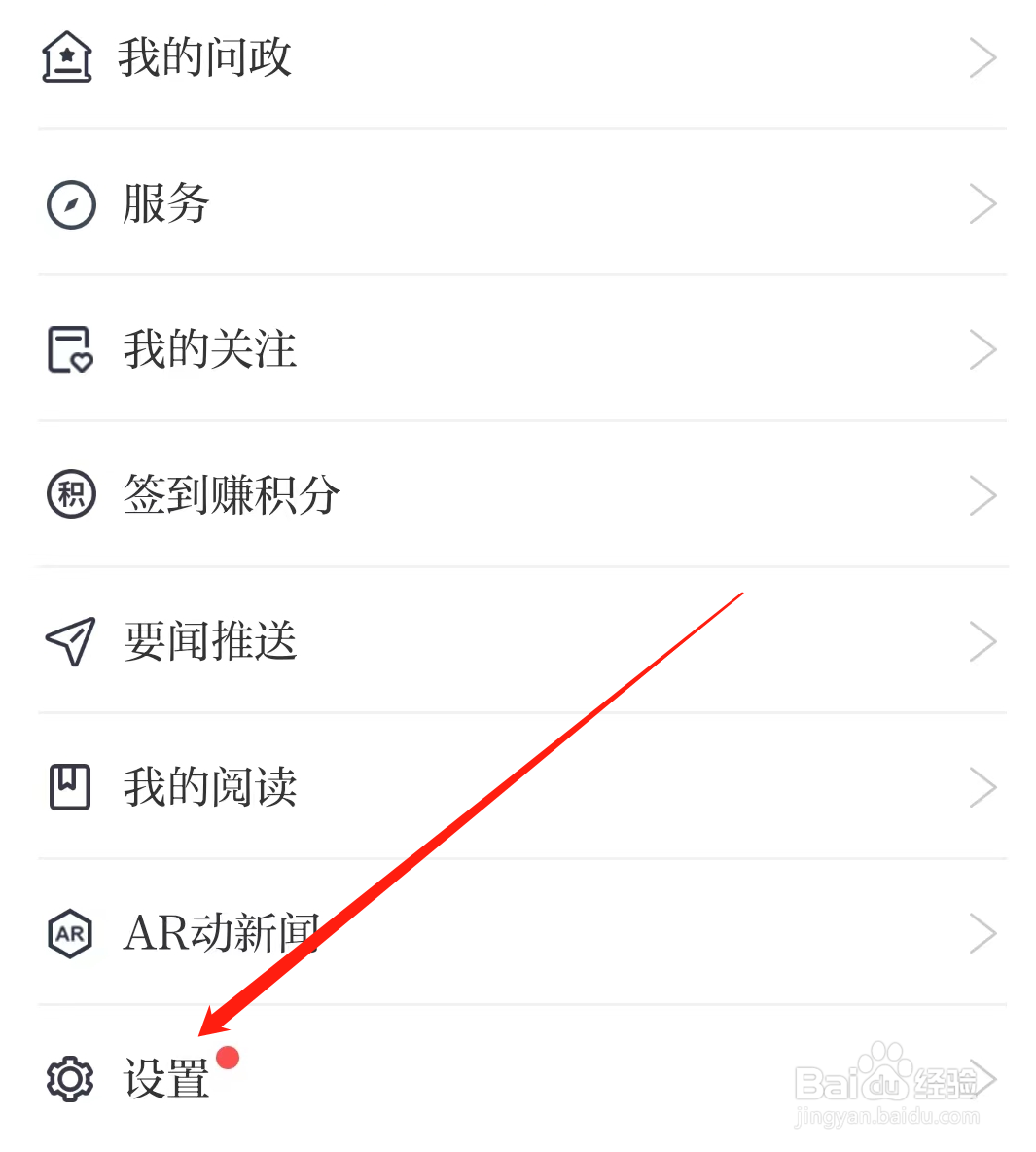
Task: Tap the 签到赚积分 text to earn points
Action: [232, 495]
